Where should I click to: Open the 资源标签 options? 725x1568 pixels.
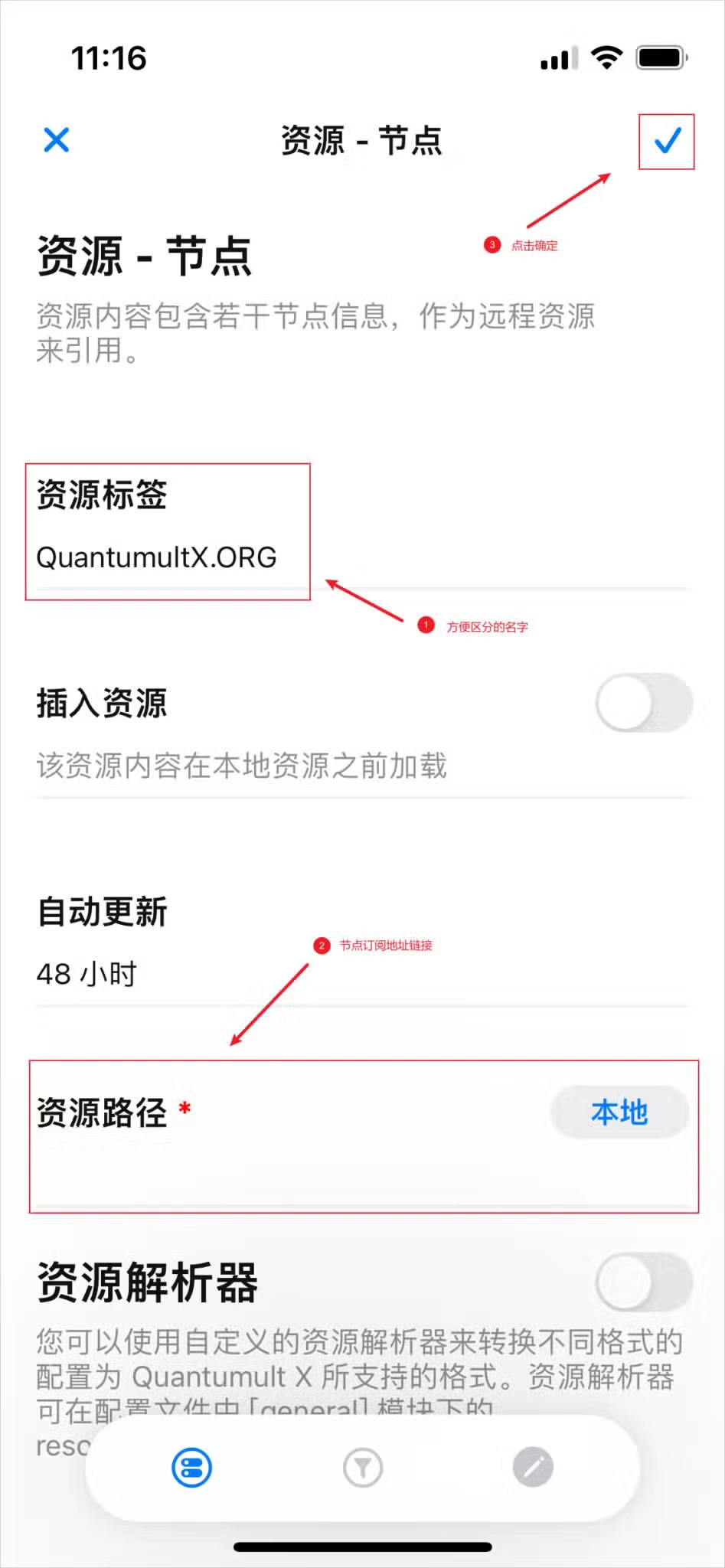pyautogui.click(x=102, y=495)
